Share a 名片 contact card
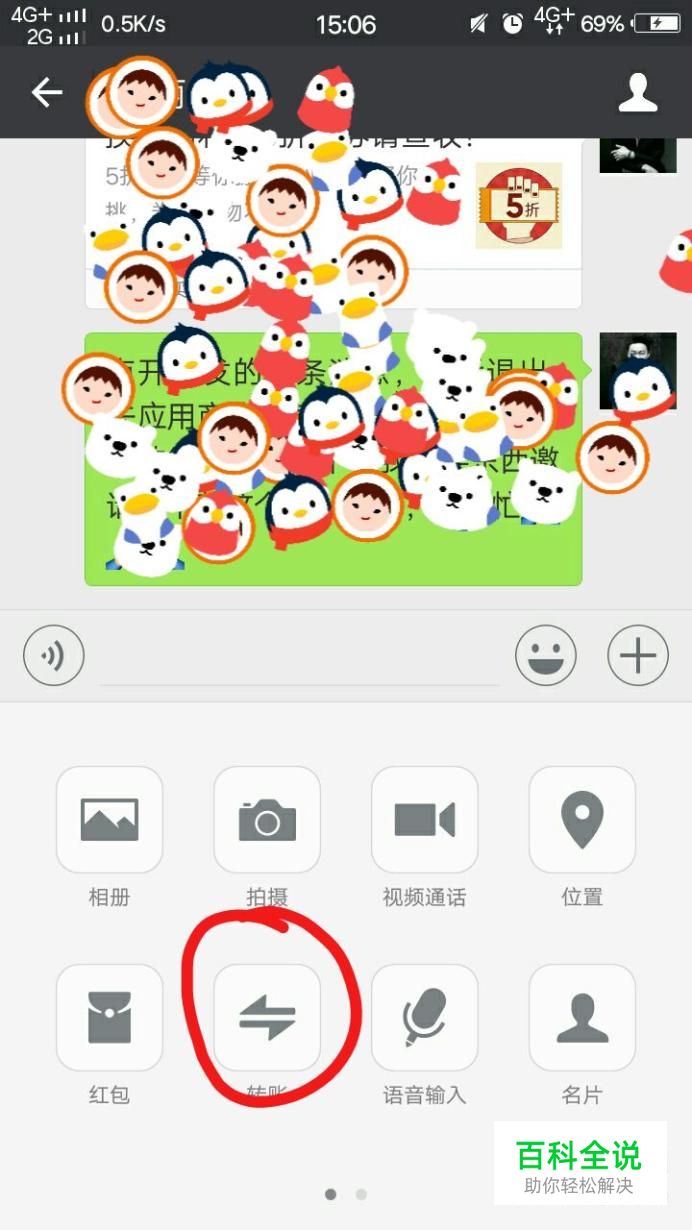Screen dimensions: 692x1230 (x=582, y=1018)
